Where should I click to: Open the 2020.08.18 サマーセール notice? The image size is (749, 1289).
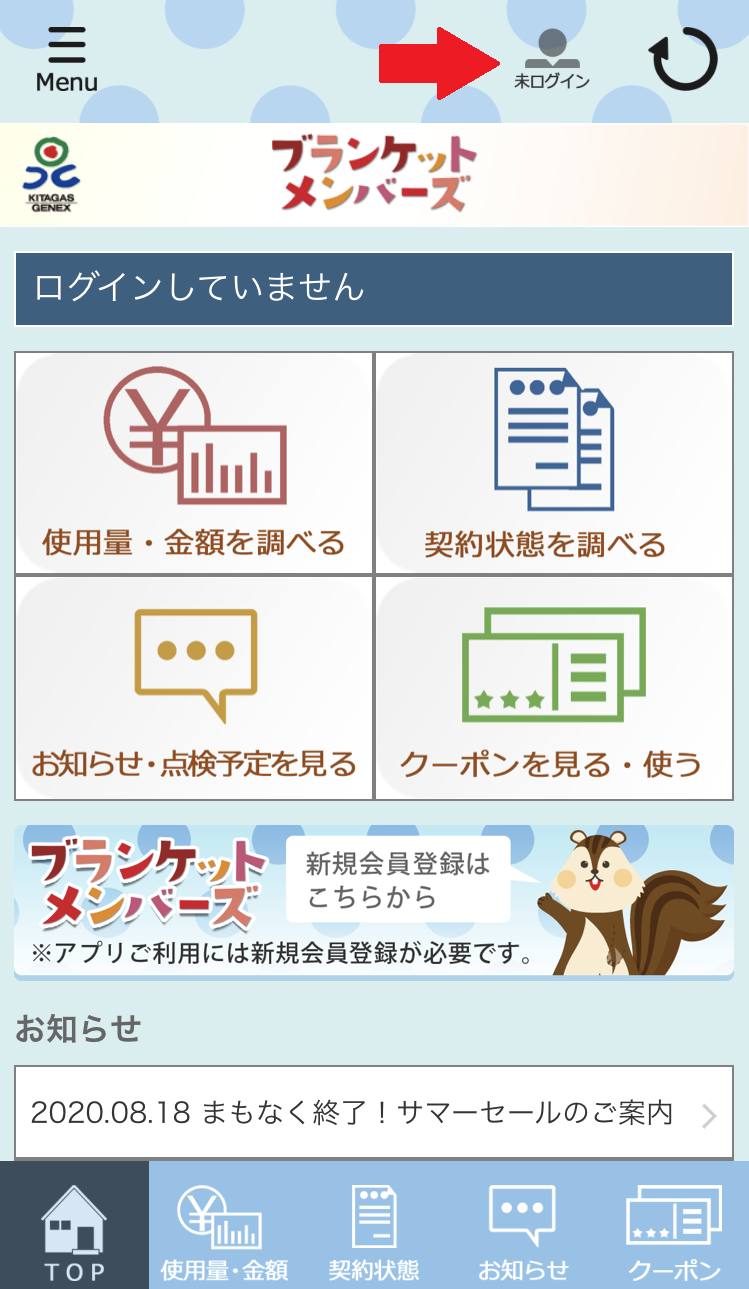tap(374, 1113)
